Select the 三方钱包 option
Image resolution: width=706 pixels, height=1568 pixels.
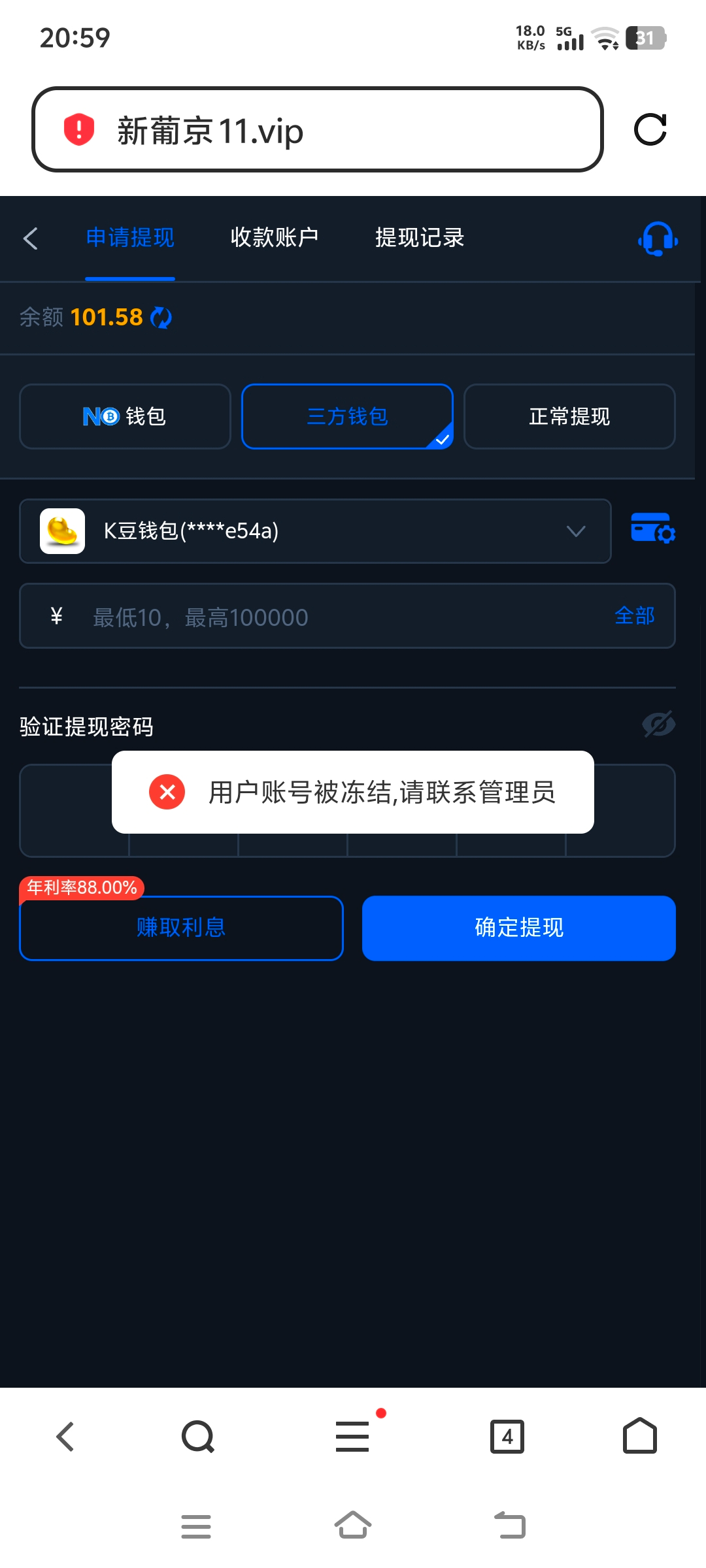[x=347, y=417]
